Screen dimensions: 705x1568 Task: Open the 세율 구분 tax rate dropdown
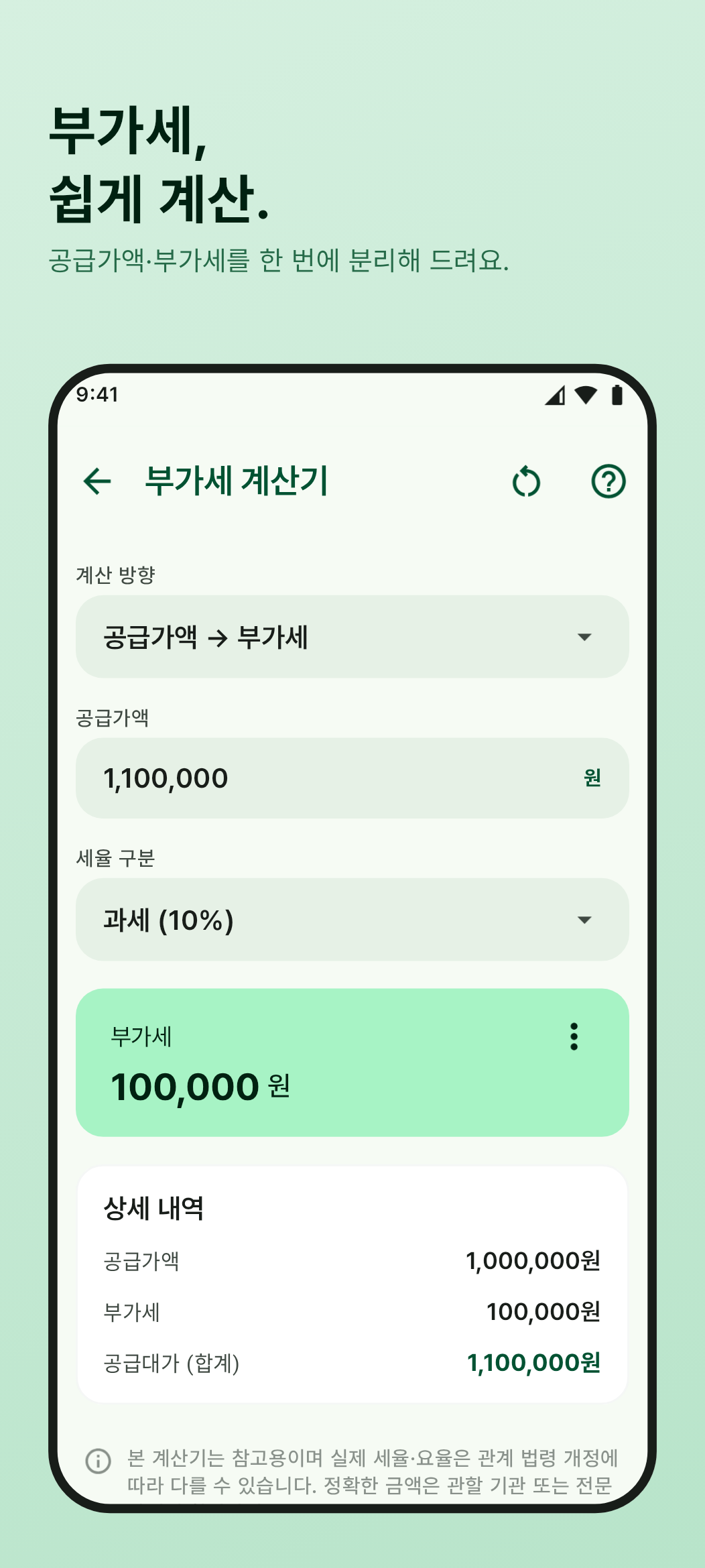pos(353,920)
